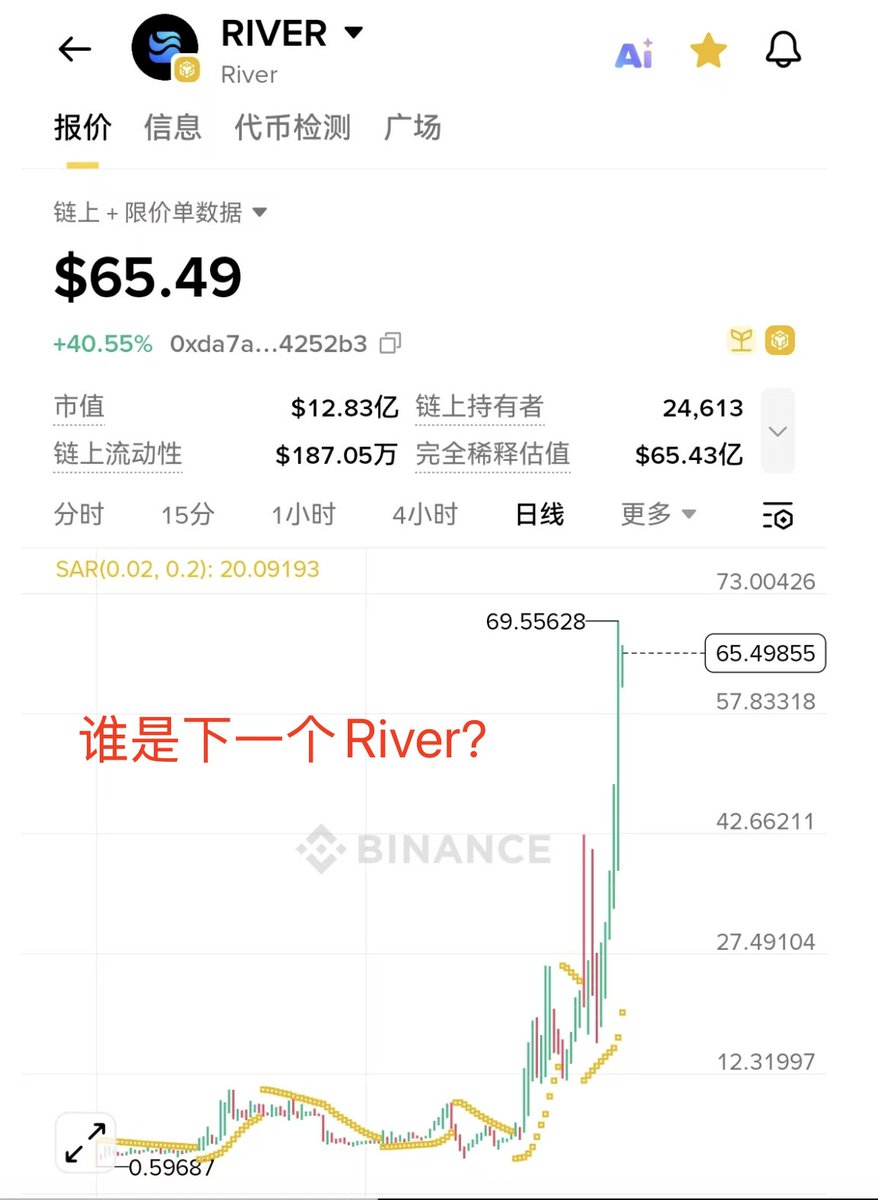Open the 更多 intervals dropdown
This screenshot has height=1200, width=878.
click(658, 515)
